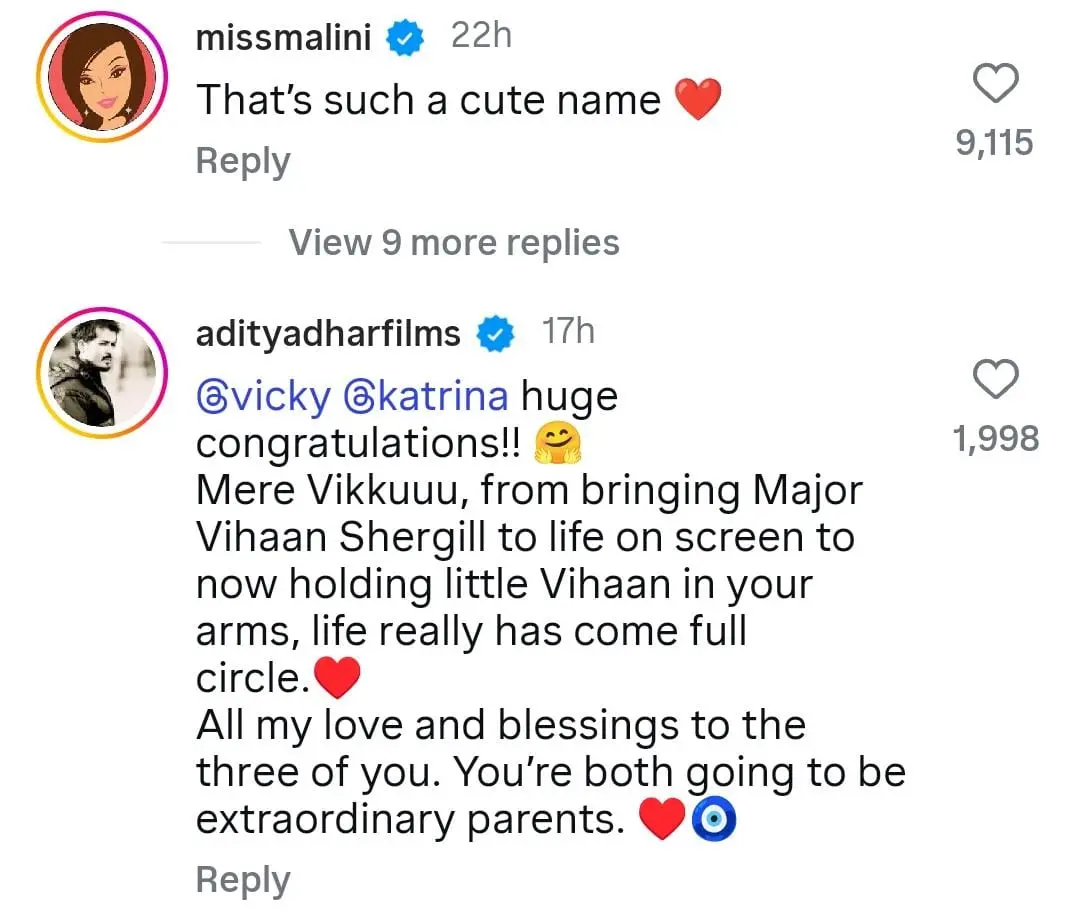Open the missmalini username link
Screen dimensions: 1080x918
tap(283, 38)
